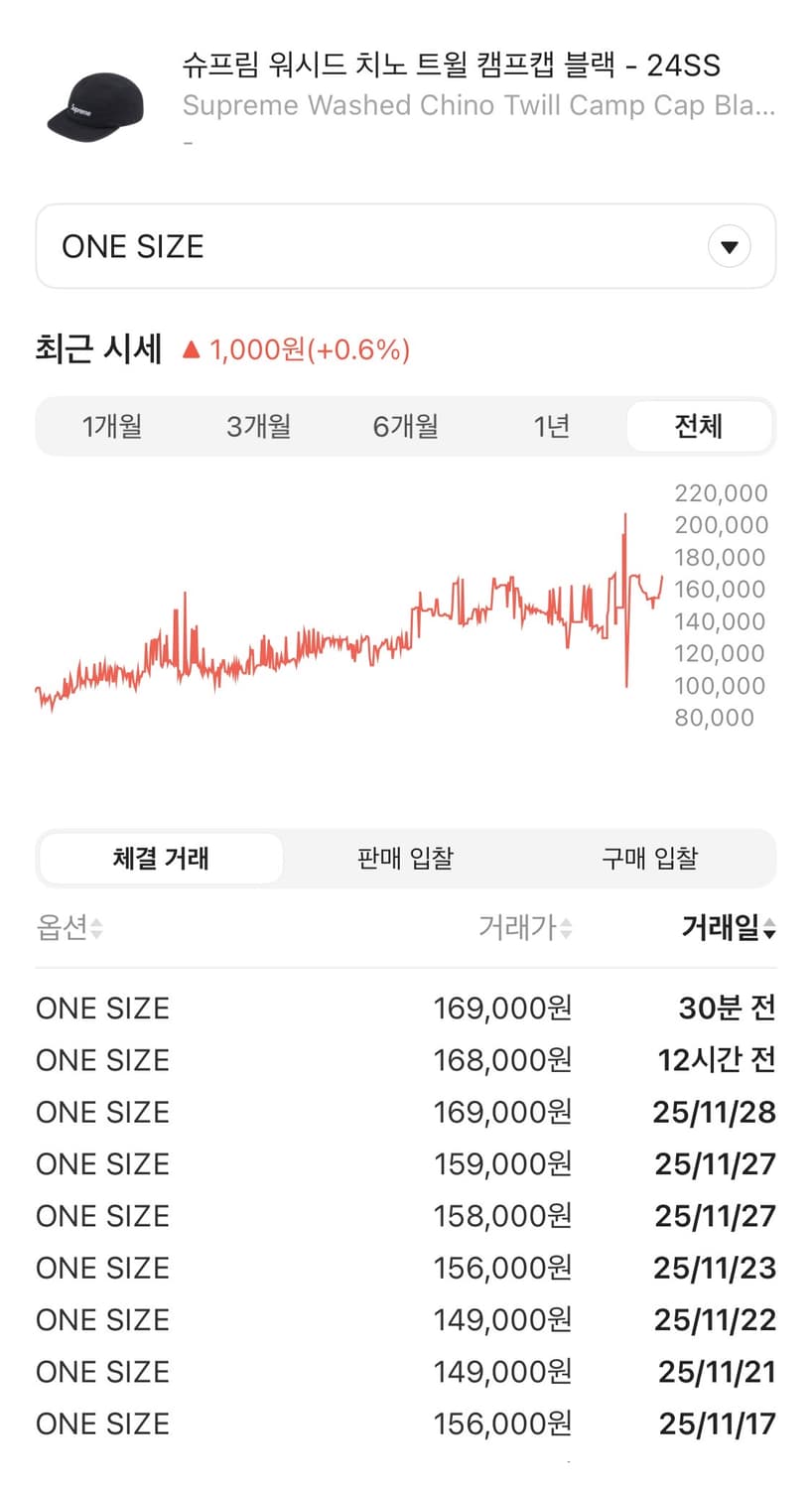Click the black dropdown arrow in the size selector

pos(730,246)
